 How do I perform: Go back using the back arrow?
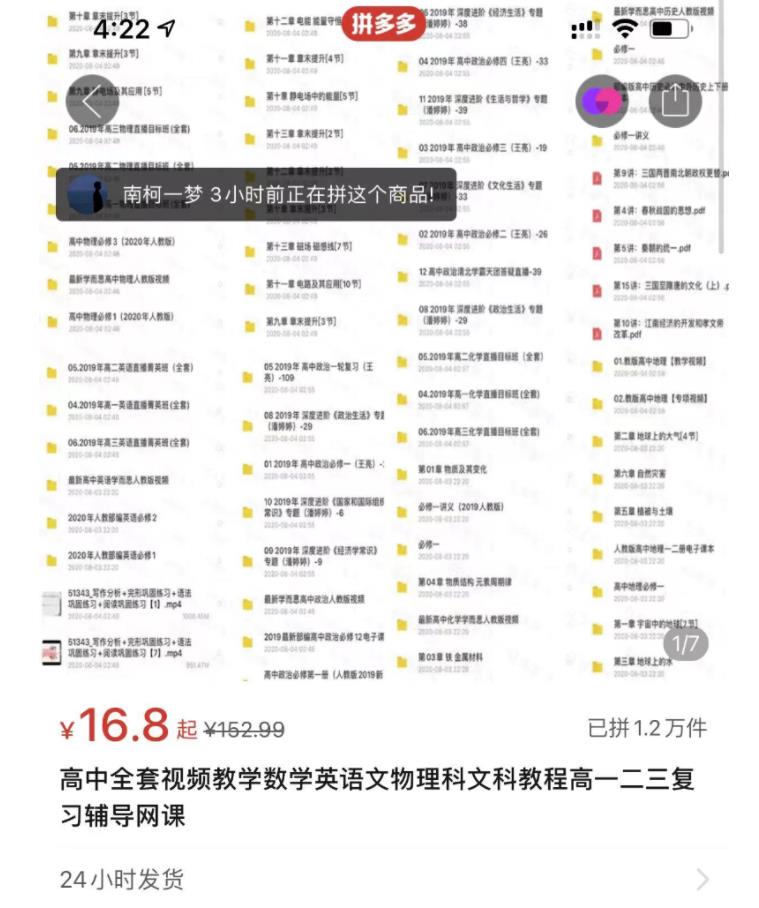[92, 102]
